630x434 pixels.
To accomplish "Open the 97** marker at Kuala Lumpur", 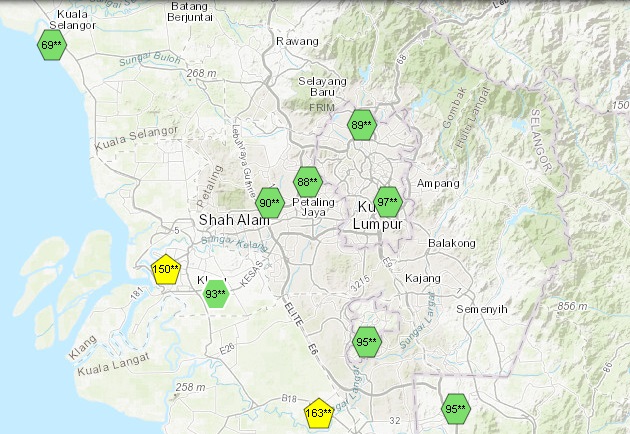I will pos(388,202).
